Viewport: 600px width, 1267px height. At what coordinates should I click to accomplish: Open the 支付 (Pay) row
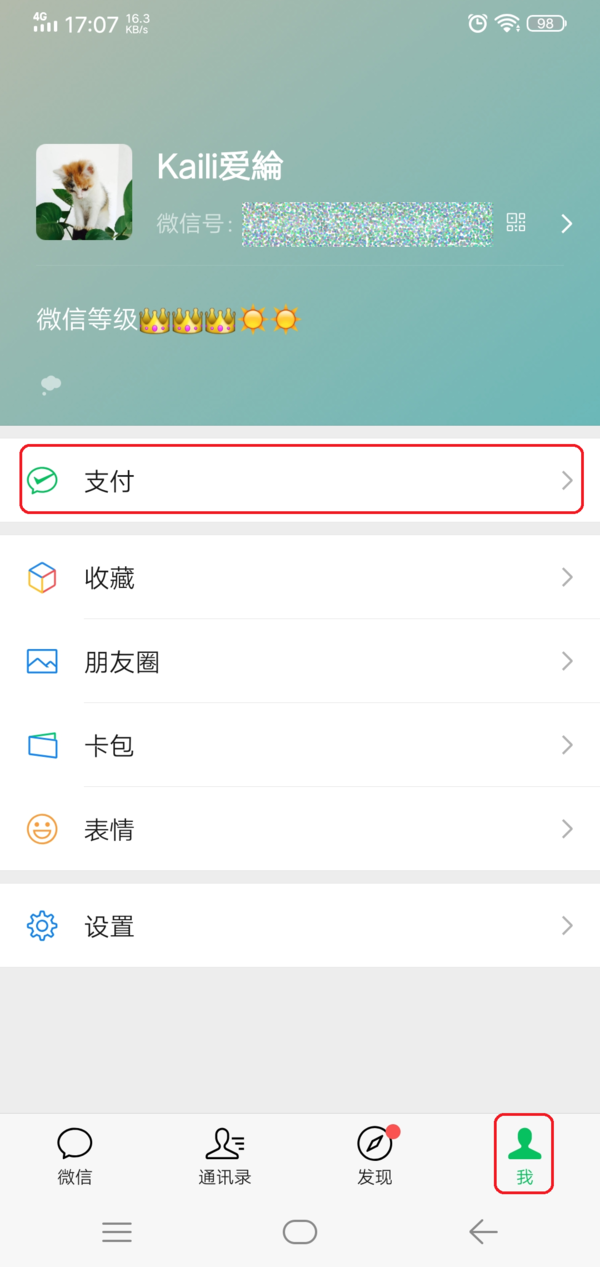pos(300,481)
